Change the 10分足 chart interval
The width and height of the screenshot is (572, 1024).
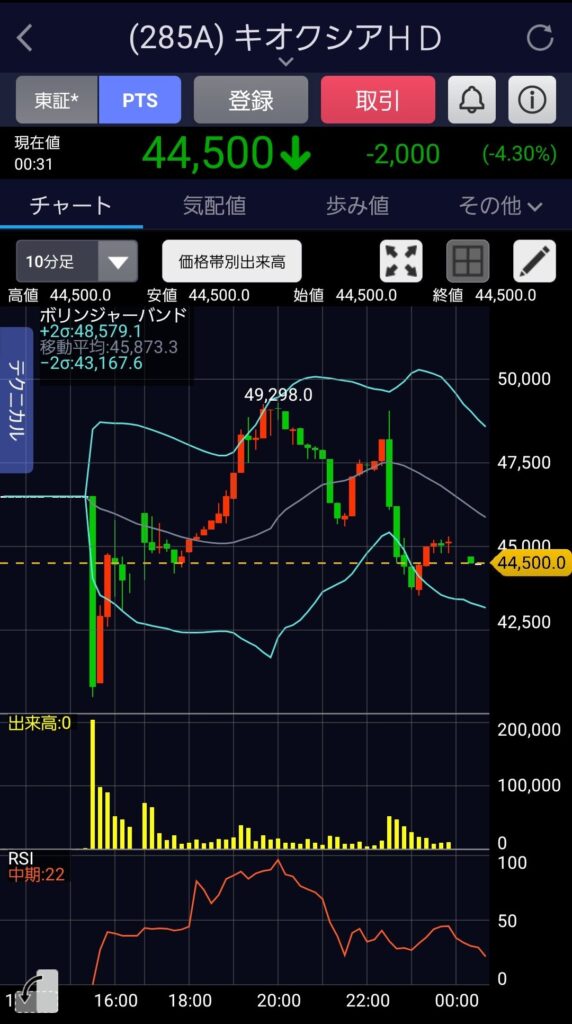click(x=77, y=261)
